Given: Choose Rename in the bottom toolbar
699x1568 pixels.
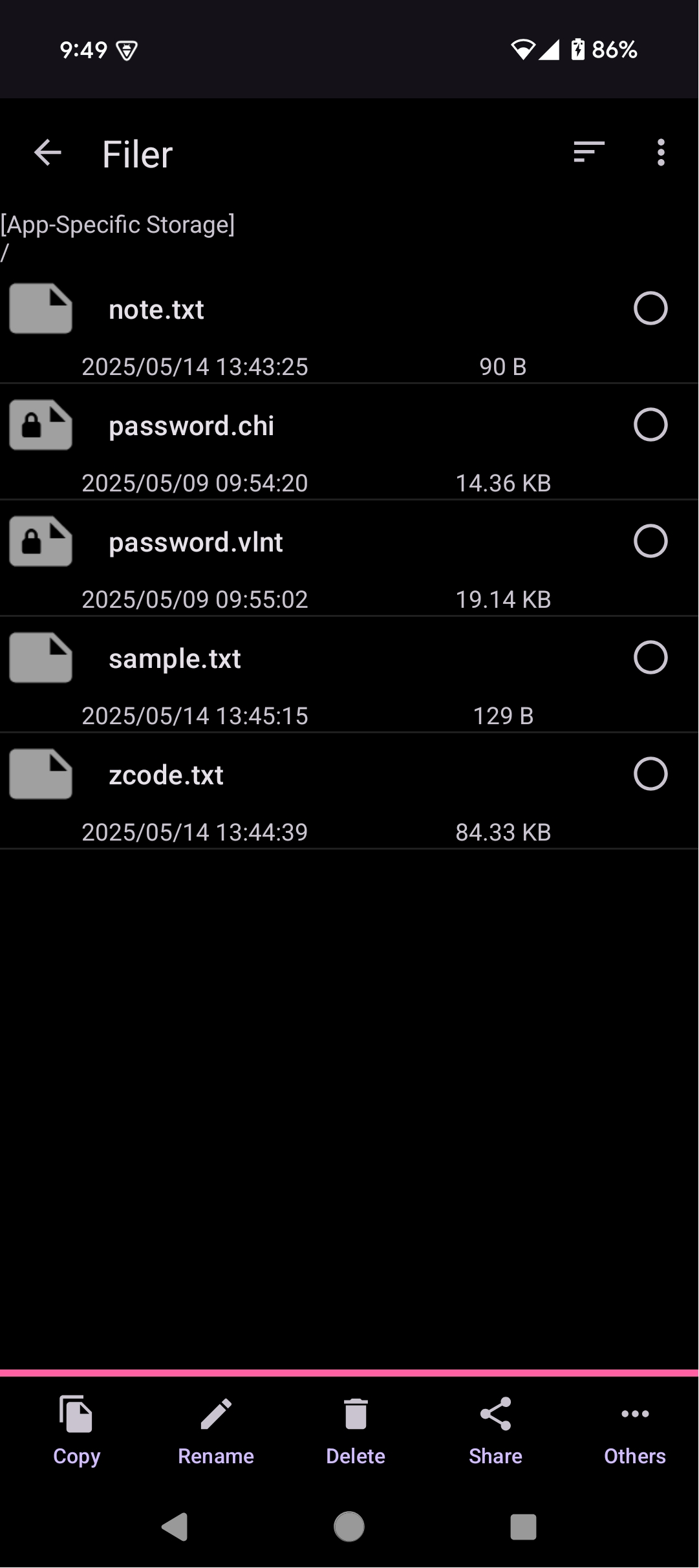Looking at the screenshot, I should (x=216, y=1431).
